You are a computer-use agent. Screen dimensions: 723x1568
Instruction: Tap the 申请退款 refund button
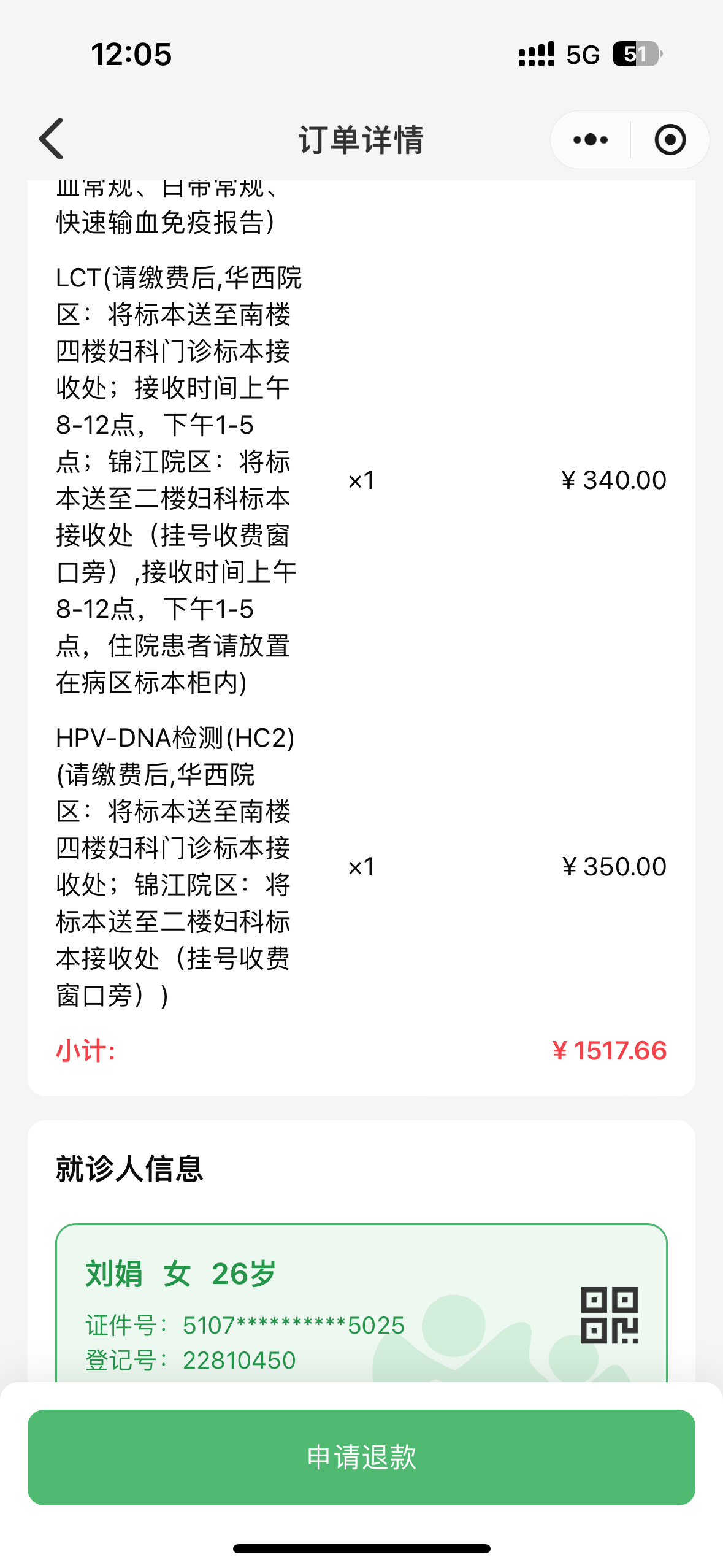(361, 1457)
